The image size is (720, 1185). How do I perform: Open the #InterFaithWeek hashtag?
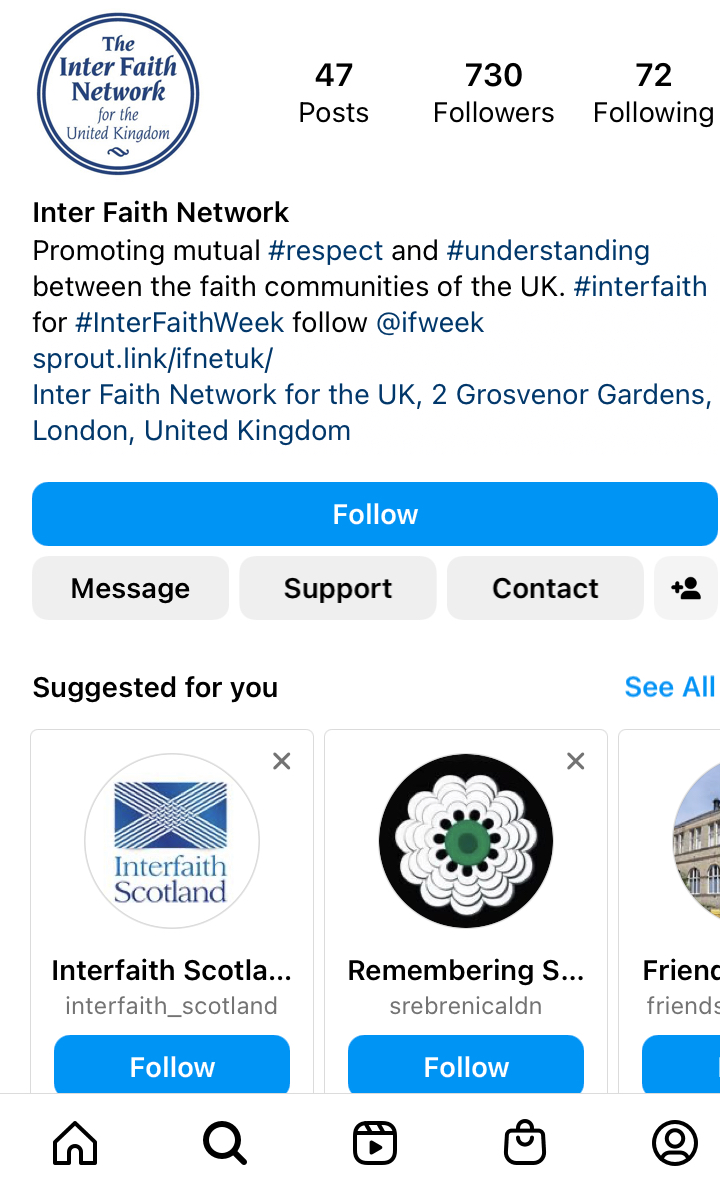tap(180, 322)
